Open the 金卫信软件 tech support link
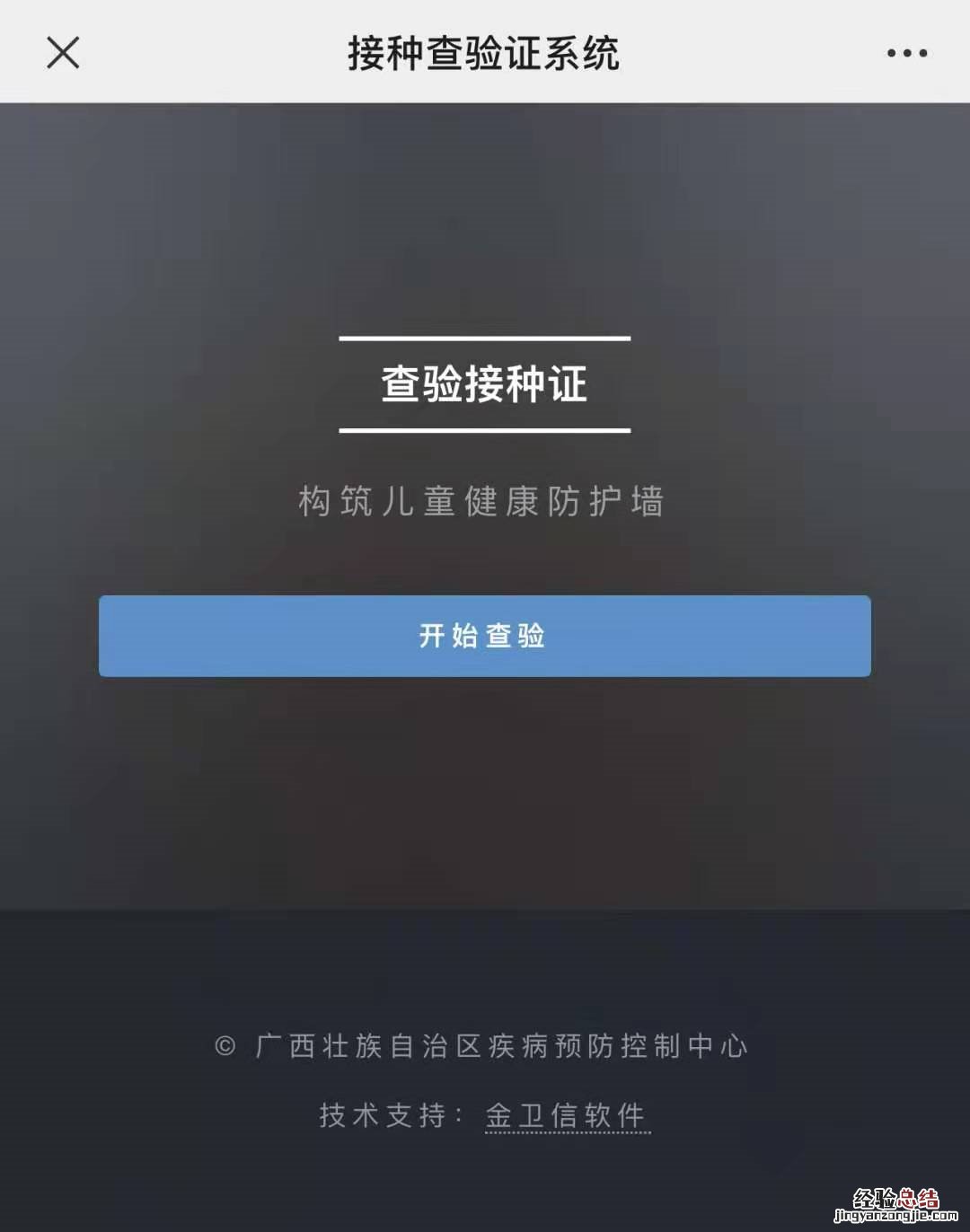970x1232 pixels. 567,1116
